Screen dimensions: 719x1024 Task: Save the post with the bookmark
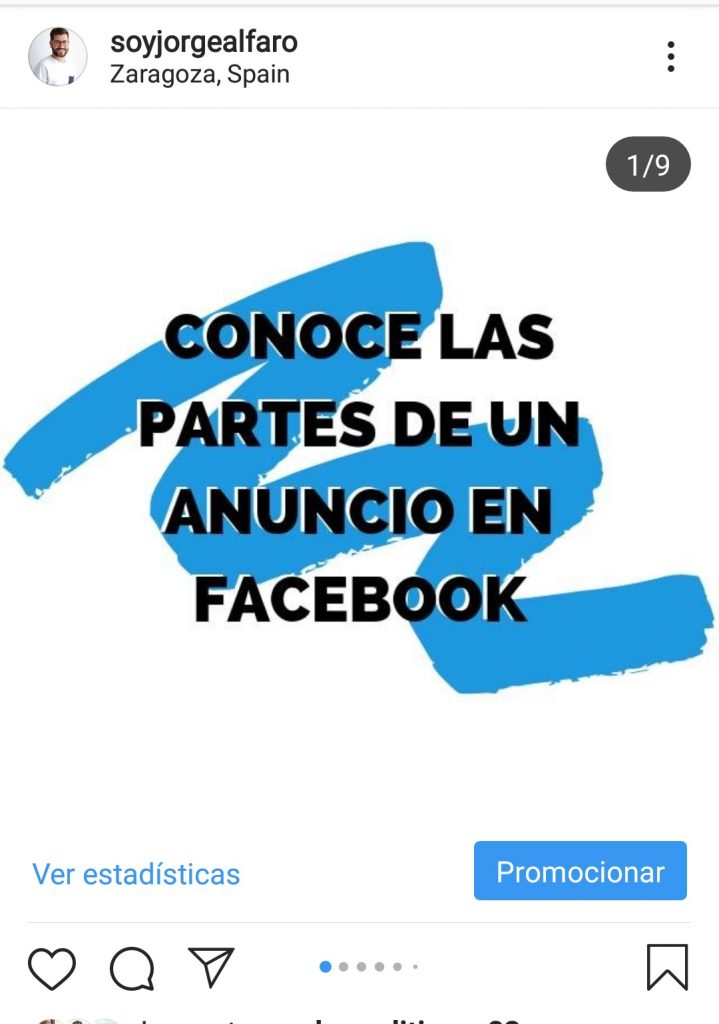tap(667, 967)
